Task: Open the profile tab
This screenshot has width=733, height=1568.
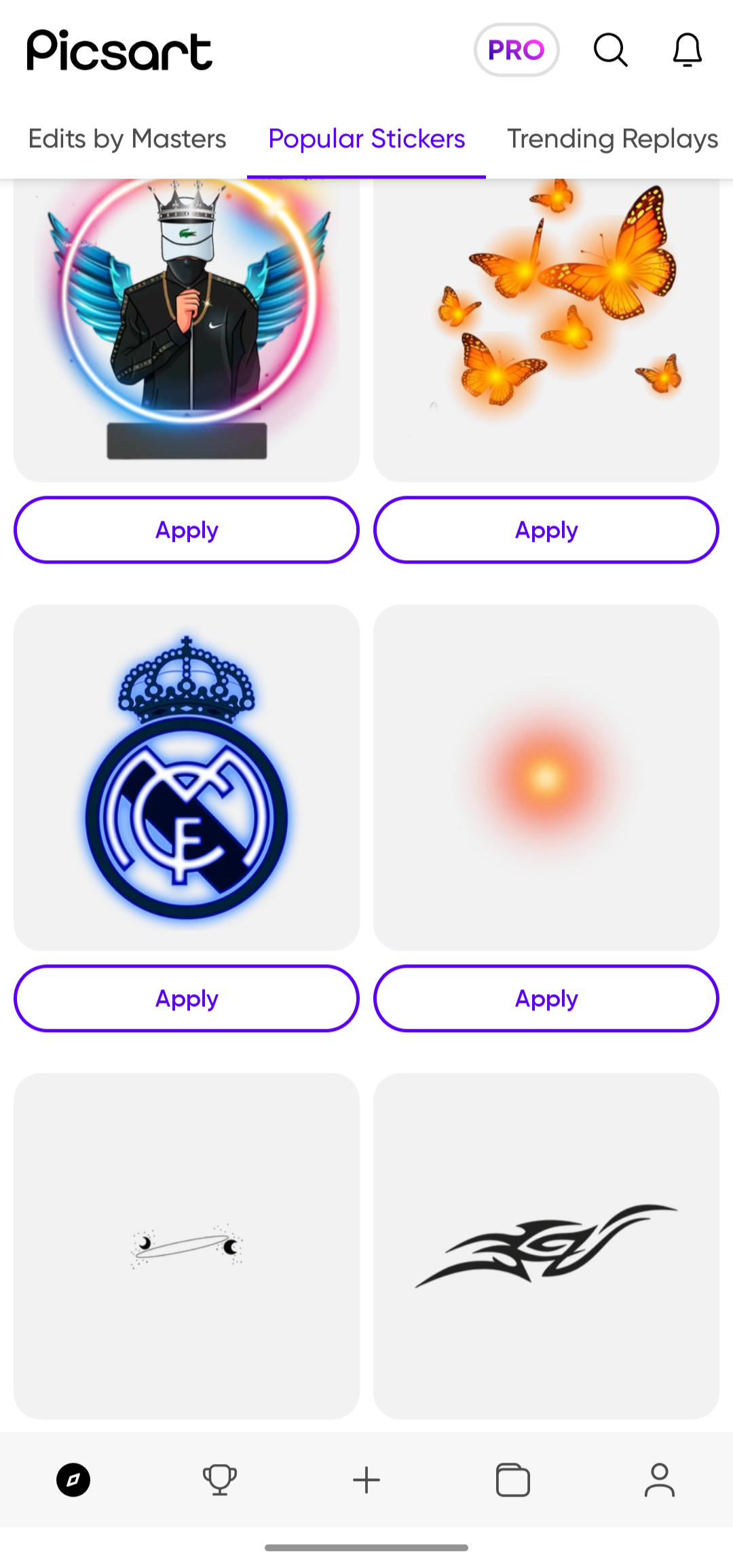Action: click(660, 1480)
